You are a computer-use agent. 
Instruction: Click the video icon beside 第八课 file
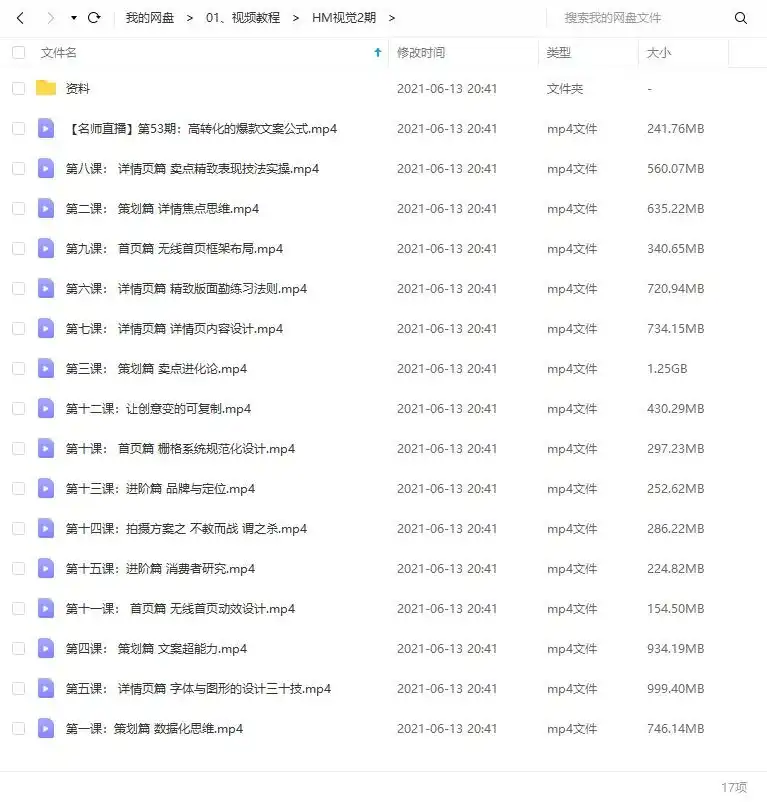click(45, 168)
